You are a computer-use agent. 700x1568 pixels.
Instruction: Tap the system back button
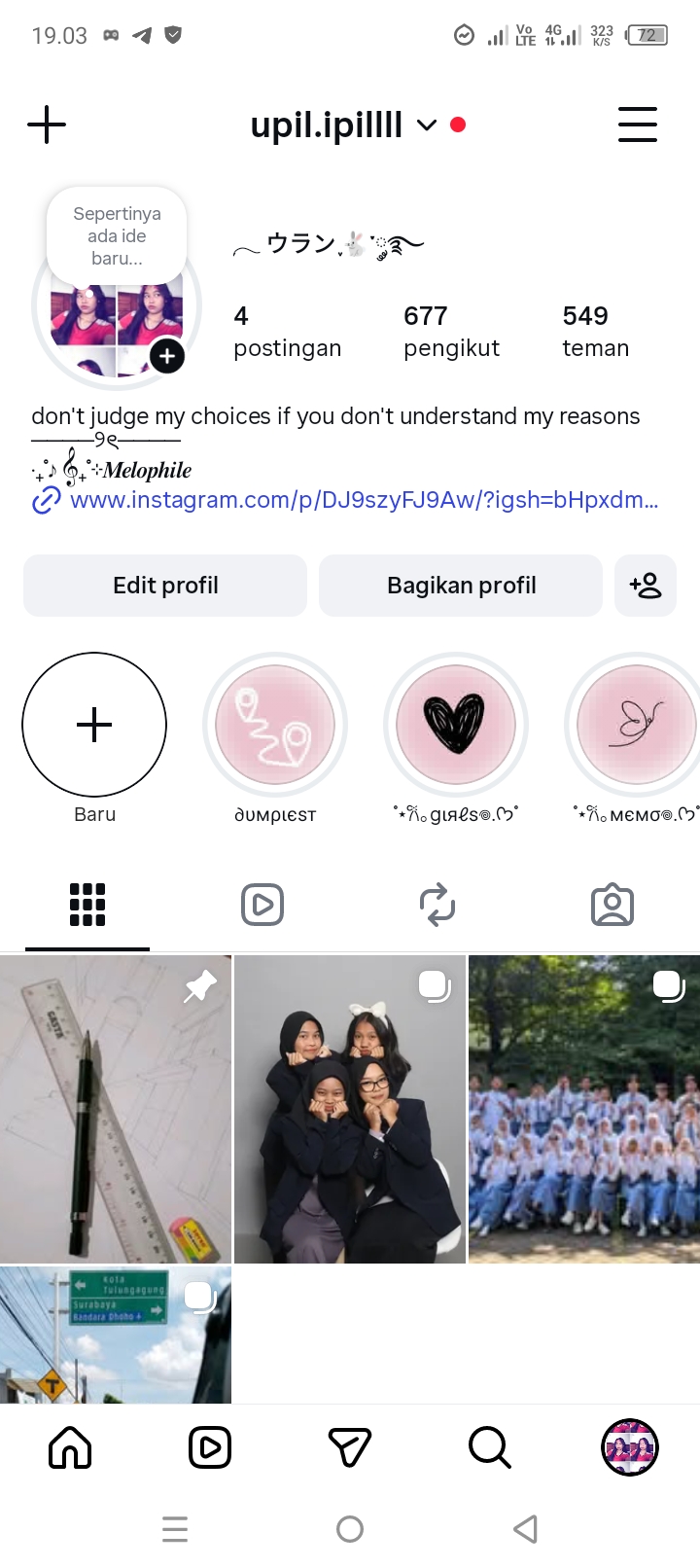(x=525, y=1529)
